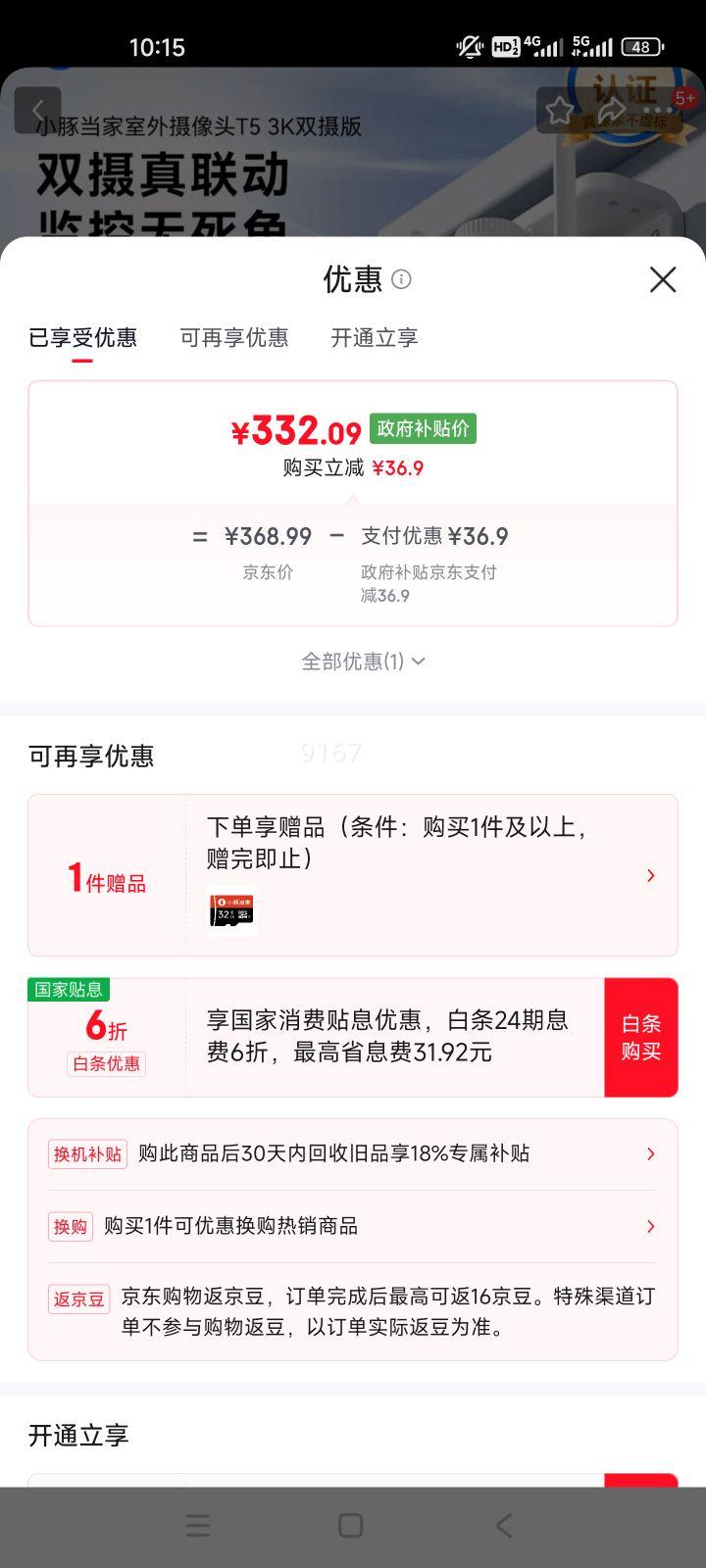Expand 全部优惠(1) section

coord(361,661)
